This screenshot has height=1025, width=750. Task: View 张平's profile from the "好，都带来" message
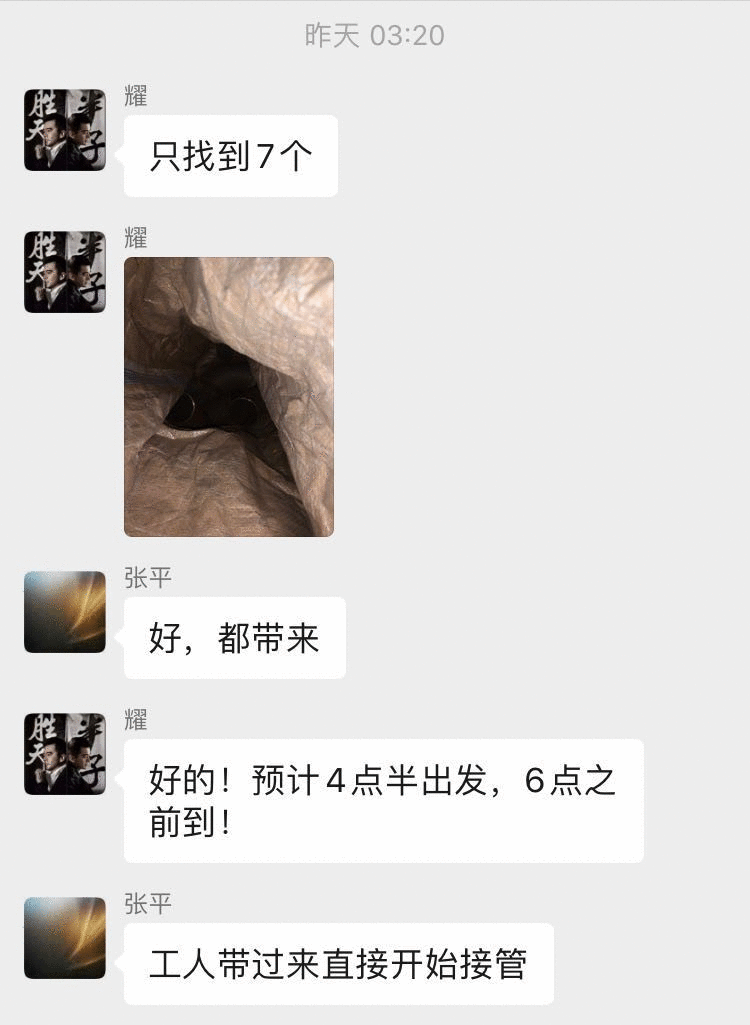pyautogui.click(x=65, y=612)
